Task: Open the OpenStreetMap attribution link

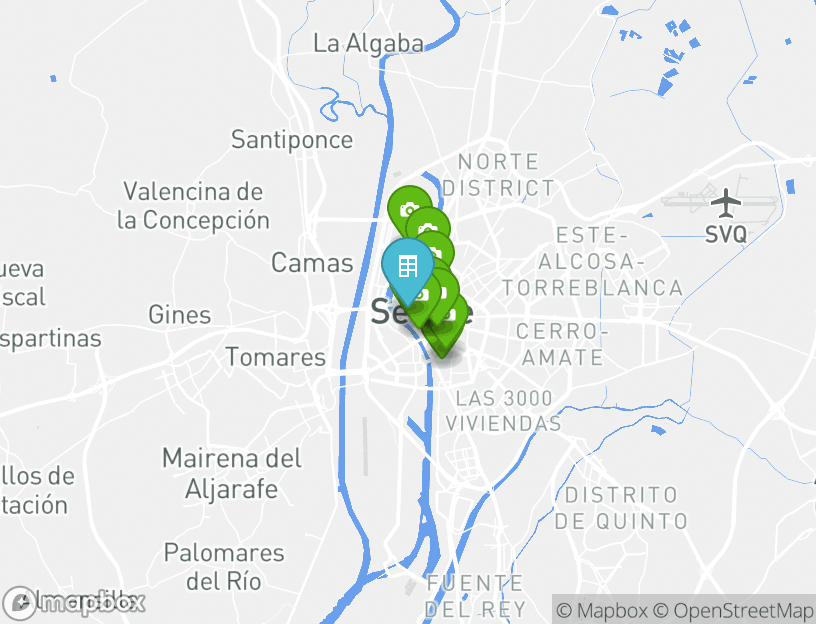Action: (733, 610)
